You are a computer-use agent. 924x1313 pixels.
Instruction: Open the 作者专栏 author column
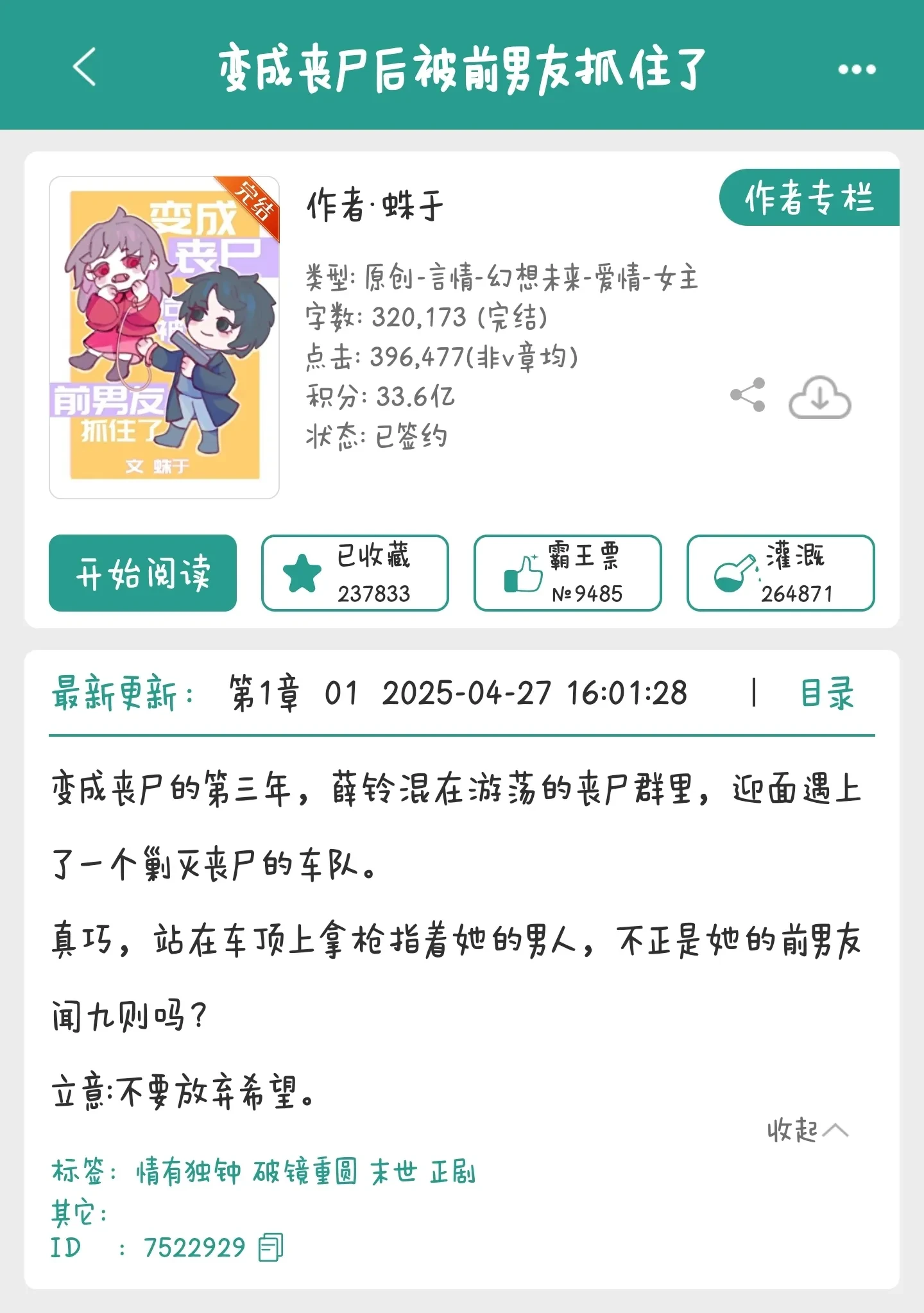[x=809, y=198]
